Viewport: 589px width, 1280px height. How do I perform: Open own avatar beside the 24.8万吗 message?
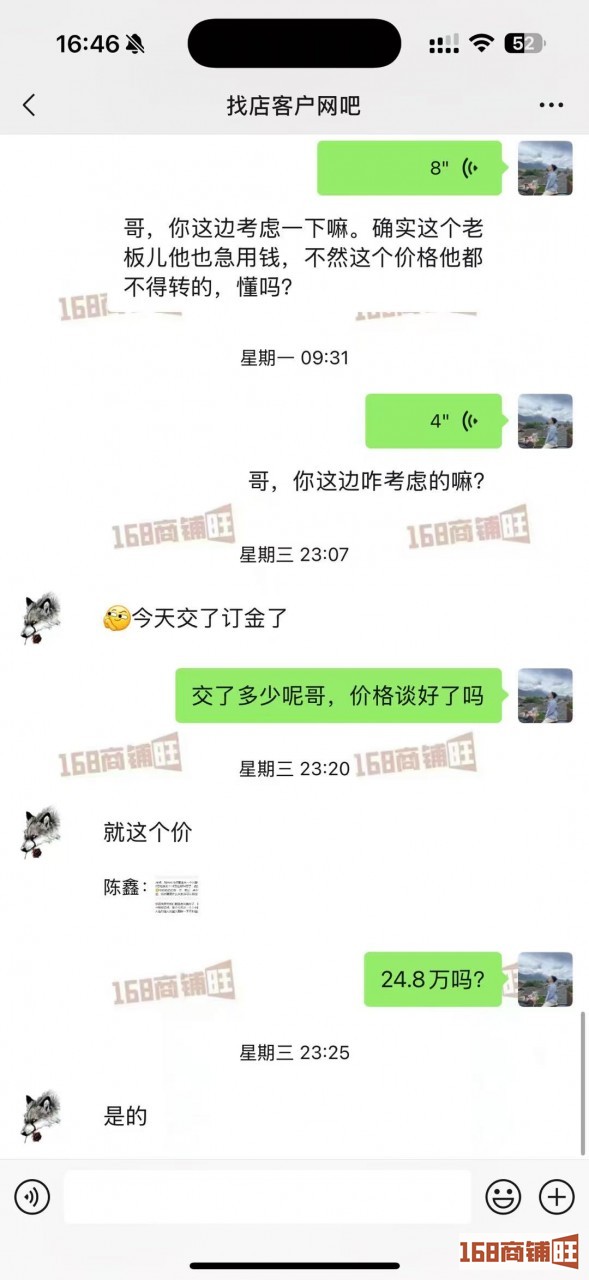545,979
